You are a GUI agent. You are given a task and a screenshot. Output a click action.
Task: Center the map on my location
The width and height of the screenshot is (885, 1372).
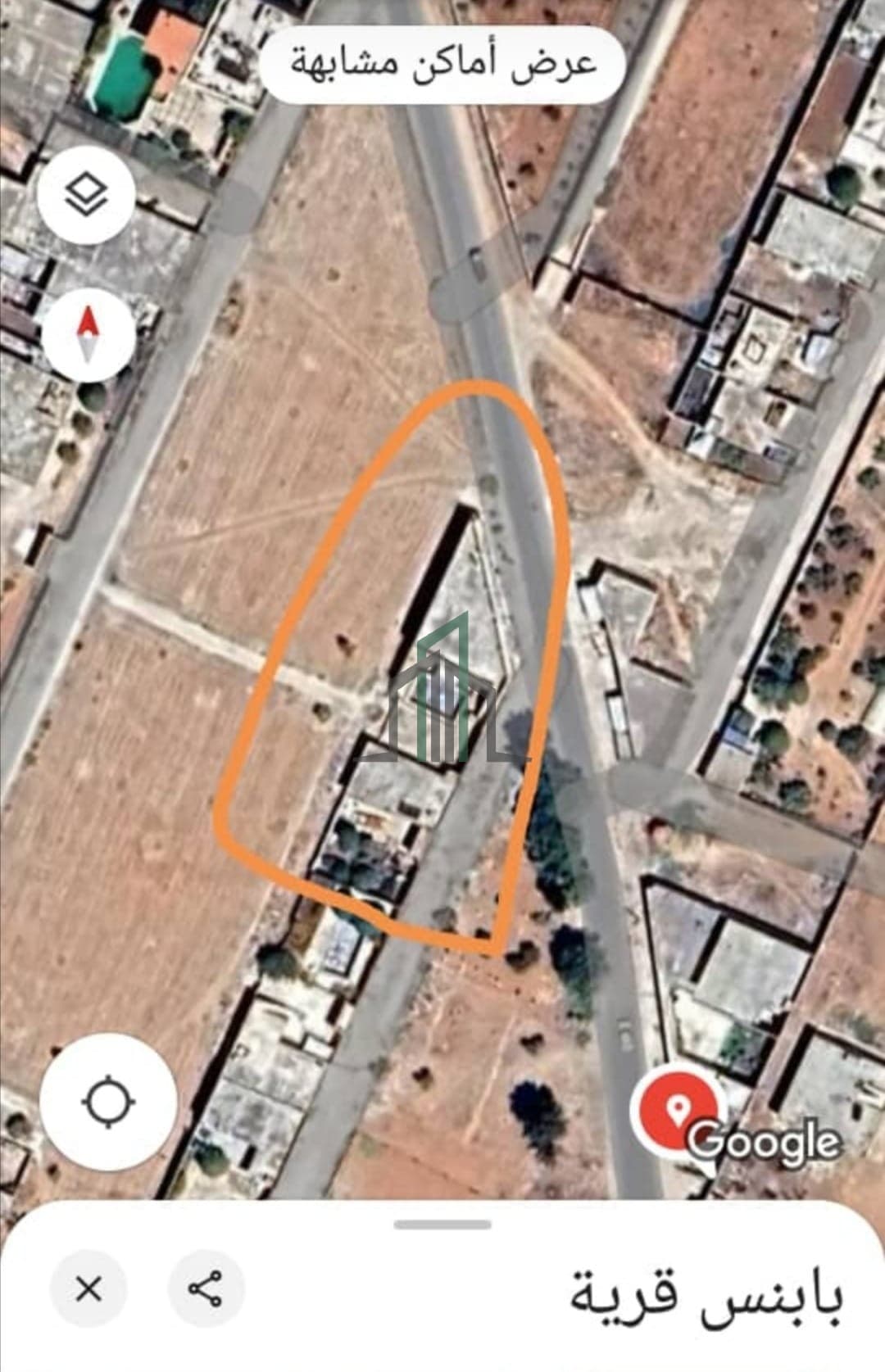click(x=108, y=1103)
